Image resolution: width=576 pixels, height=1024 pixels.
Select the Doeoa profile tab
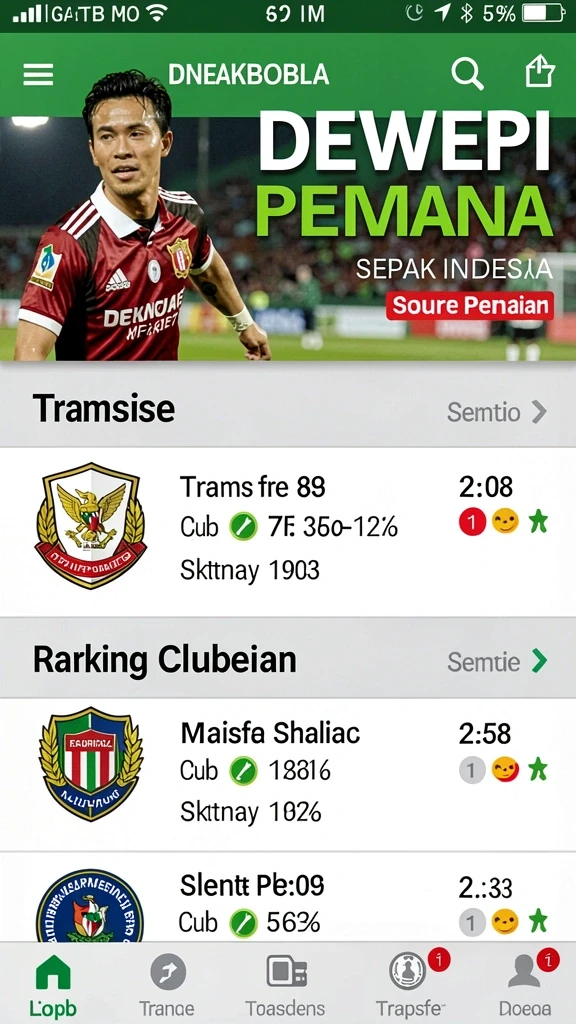click(525, 984)
